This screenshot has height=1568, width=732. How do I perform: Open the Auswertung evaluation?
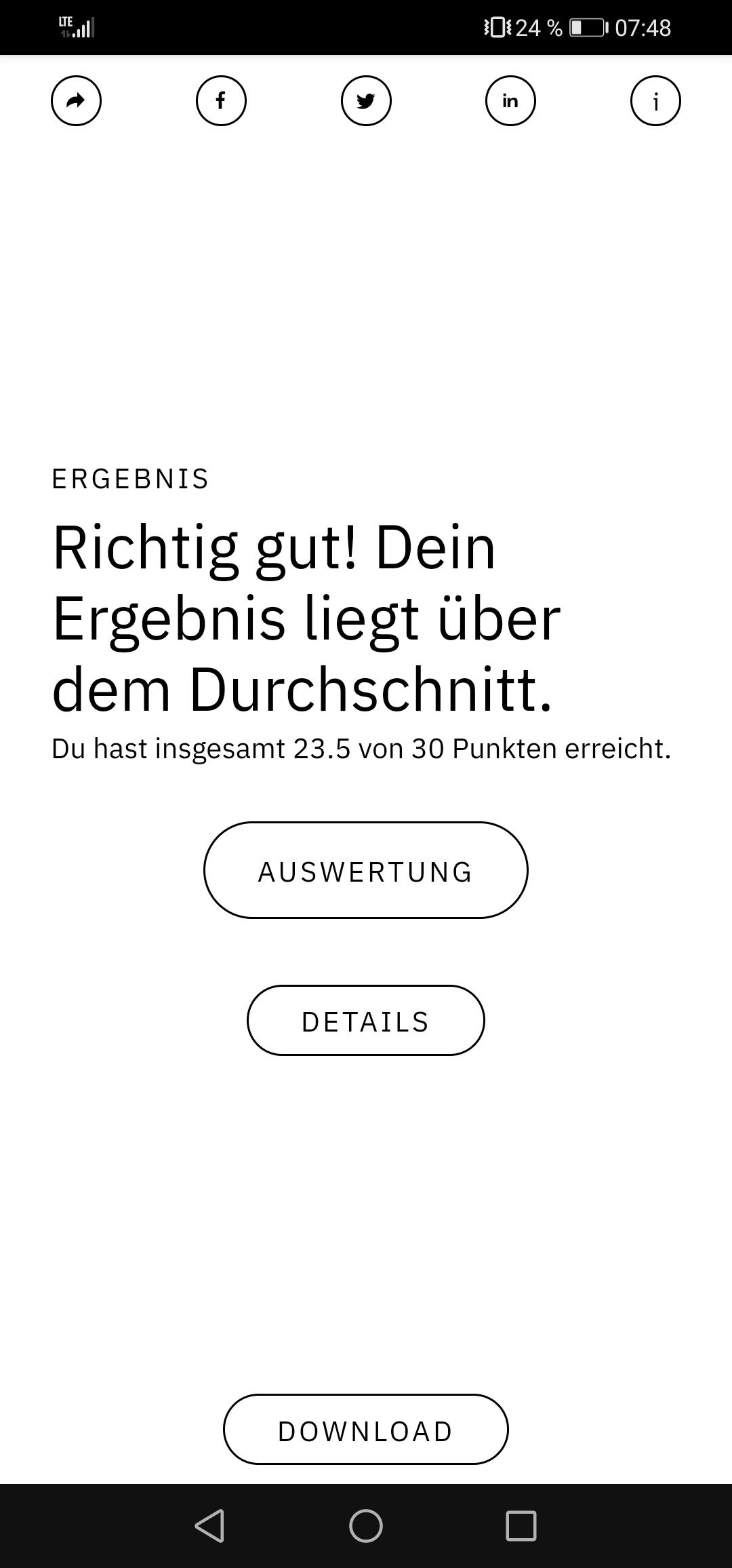[x=366, y=870]
